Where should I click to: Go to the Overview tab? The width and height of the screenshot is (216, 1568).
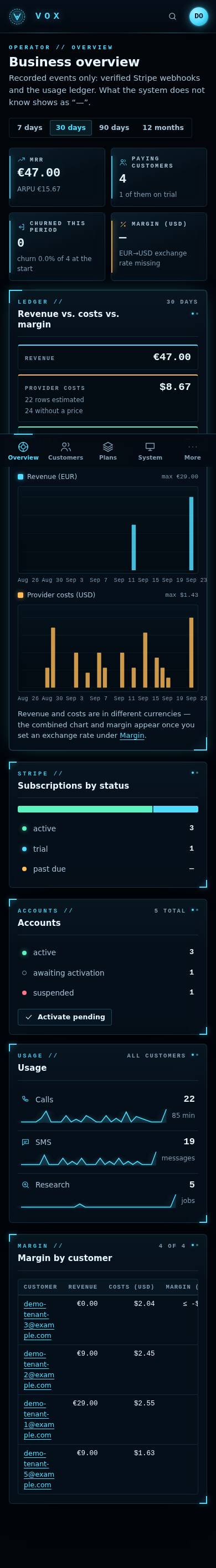[23, 451]
